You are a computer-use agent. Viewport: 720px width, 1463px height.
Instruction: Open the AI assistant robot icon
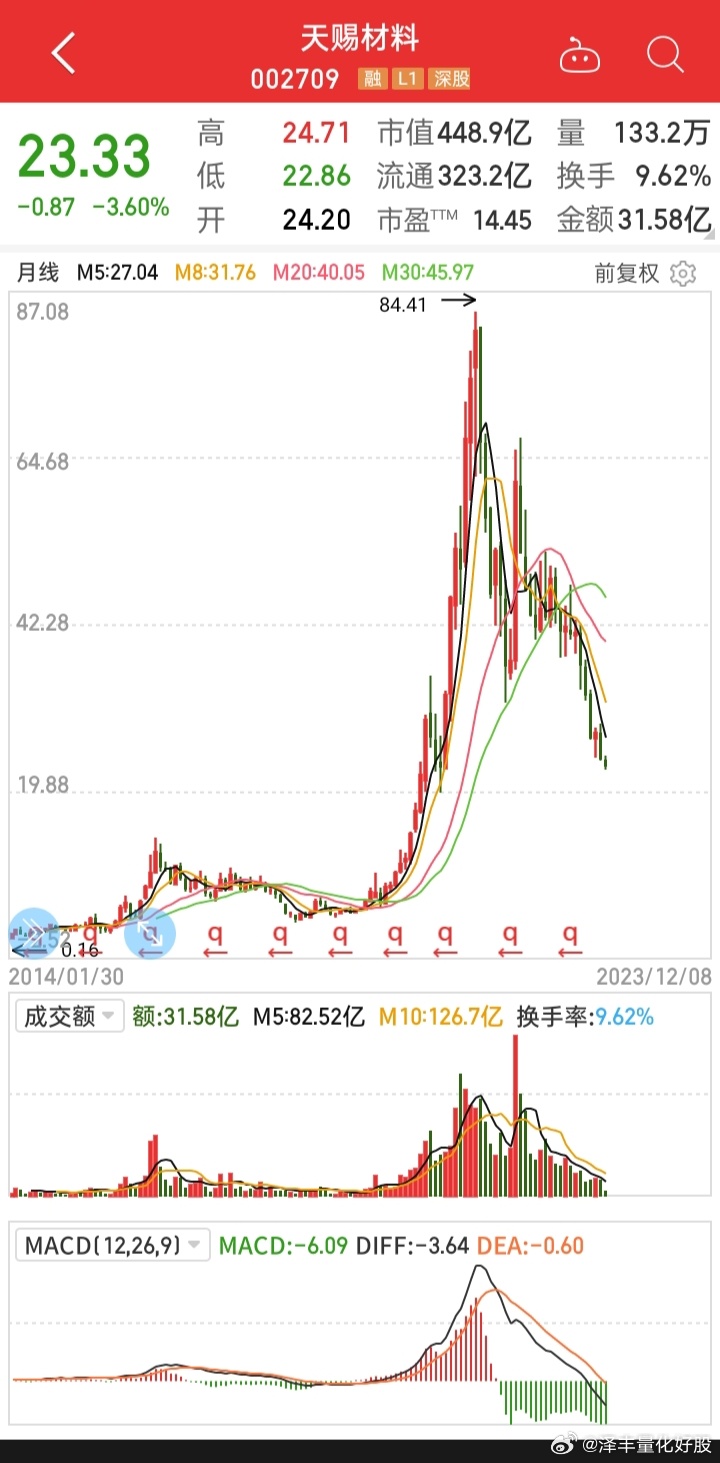[x=580, y=55]
